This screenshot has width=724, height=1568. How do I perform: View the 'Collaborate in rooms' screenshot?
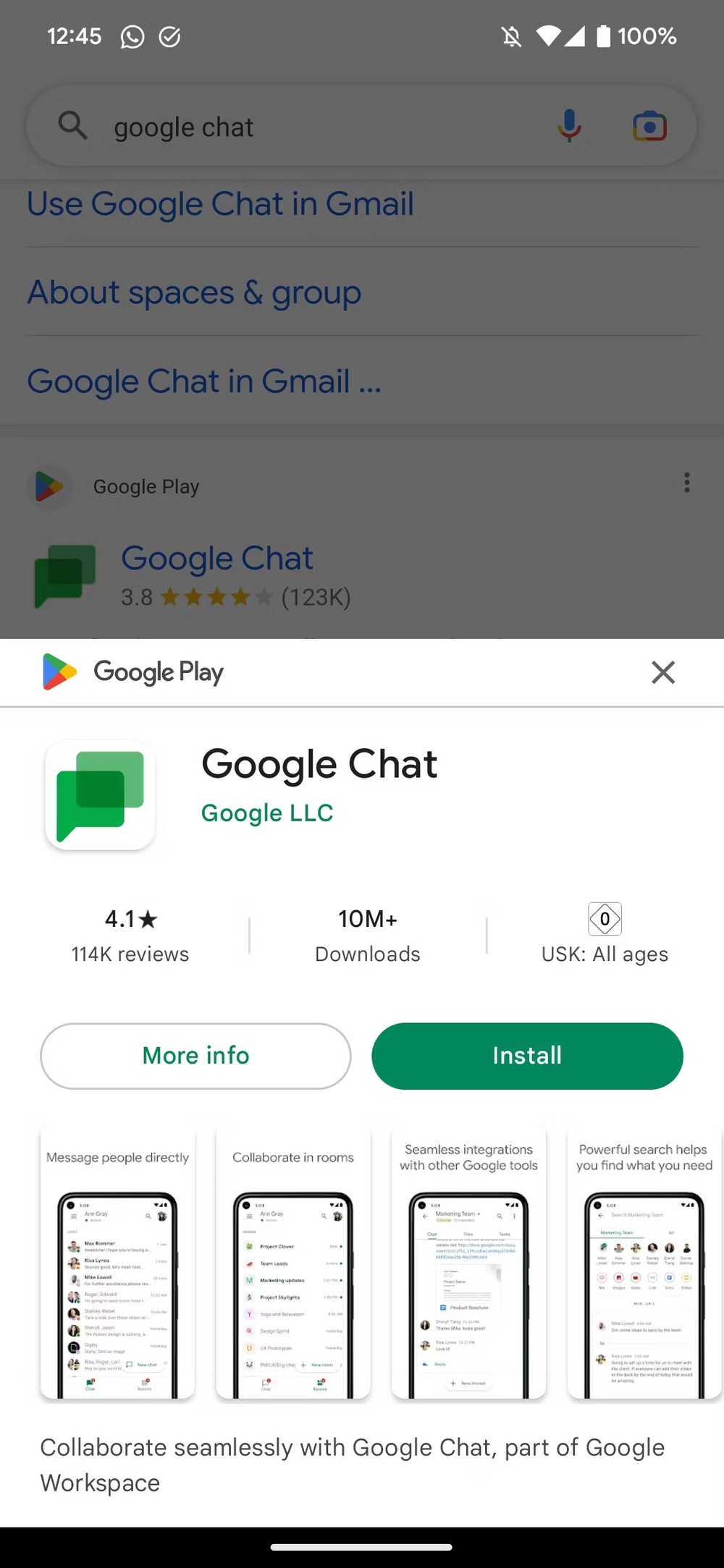(x=293, y=1262)
